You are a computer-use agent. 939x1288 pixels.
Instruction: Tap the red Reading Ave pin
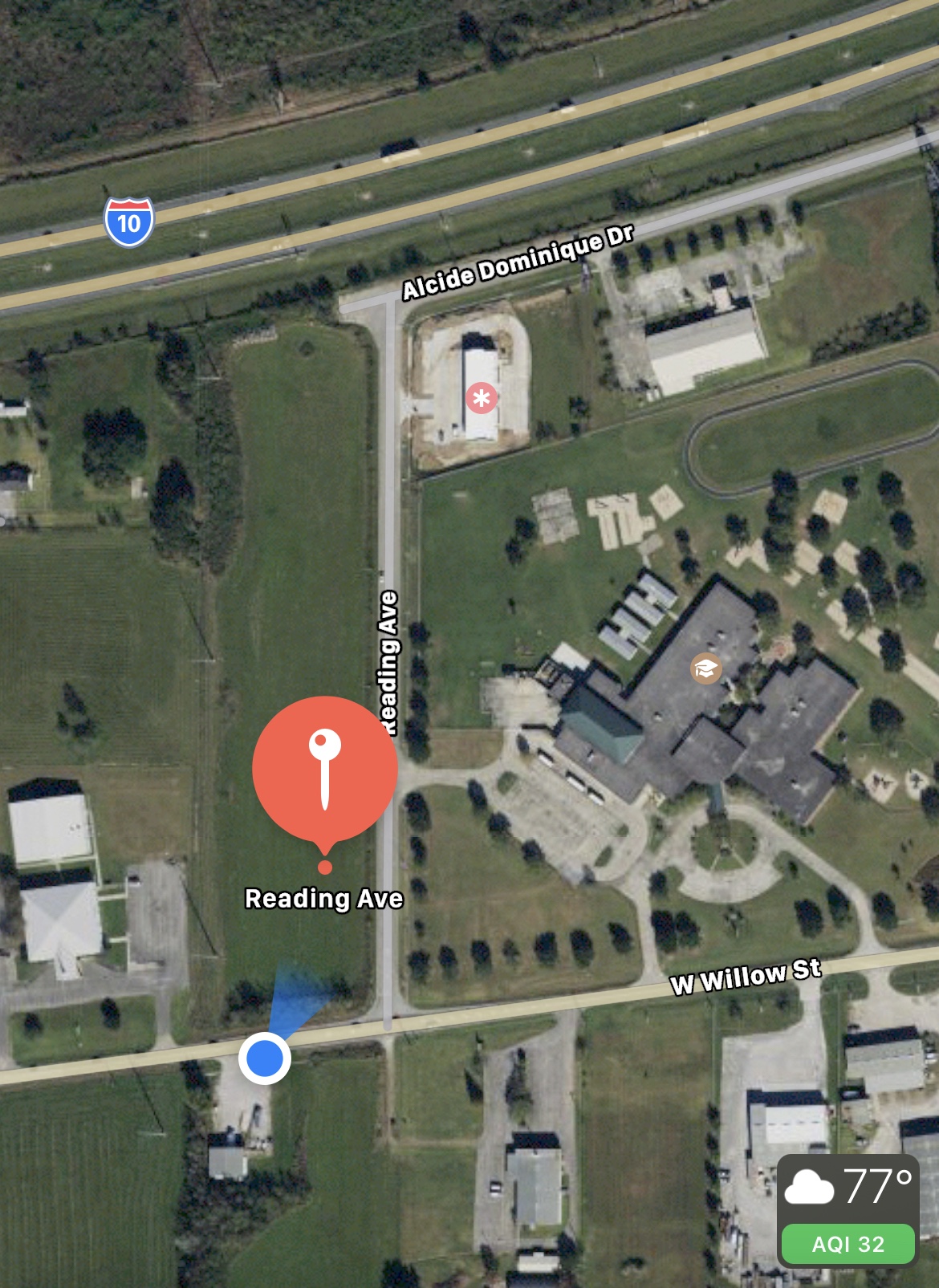pos(324,768)
